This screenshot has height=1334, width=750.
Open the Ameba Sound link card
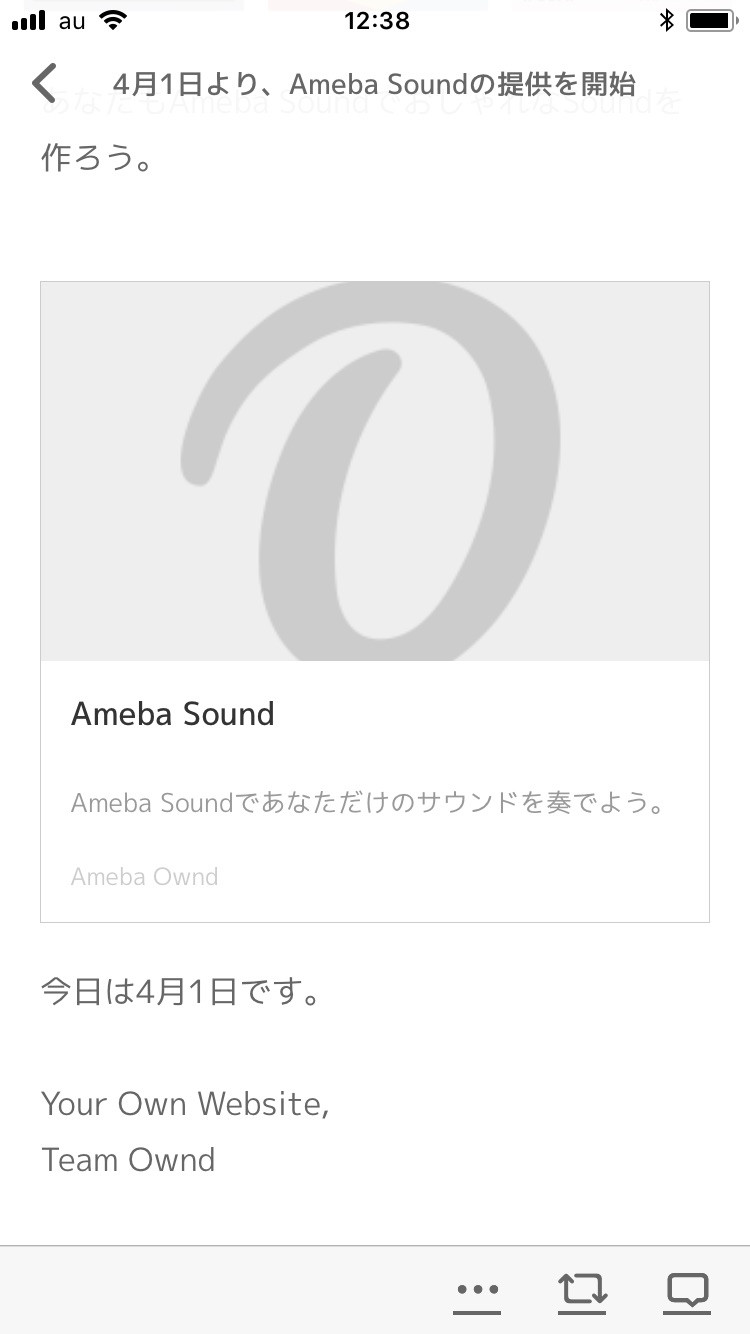pyautogui.click(x=374, y=600)
